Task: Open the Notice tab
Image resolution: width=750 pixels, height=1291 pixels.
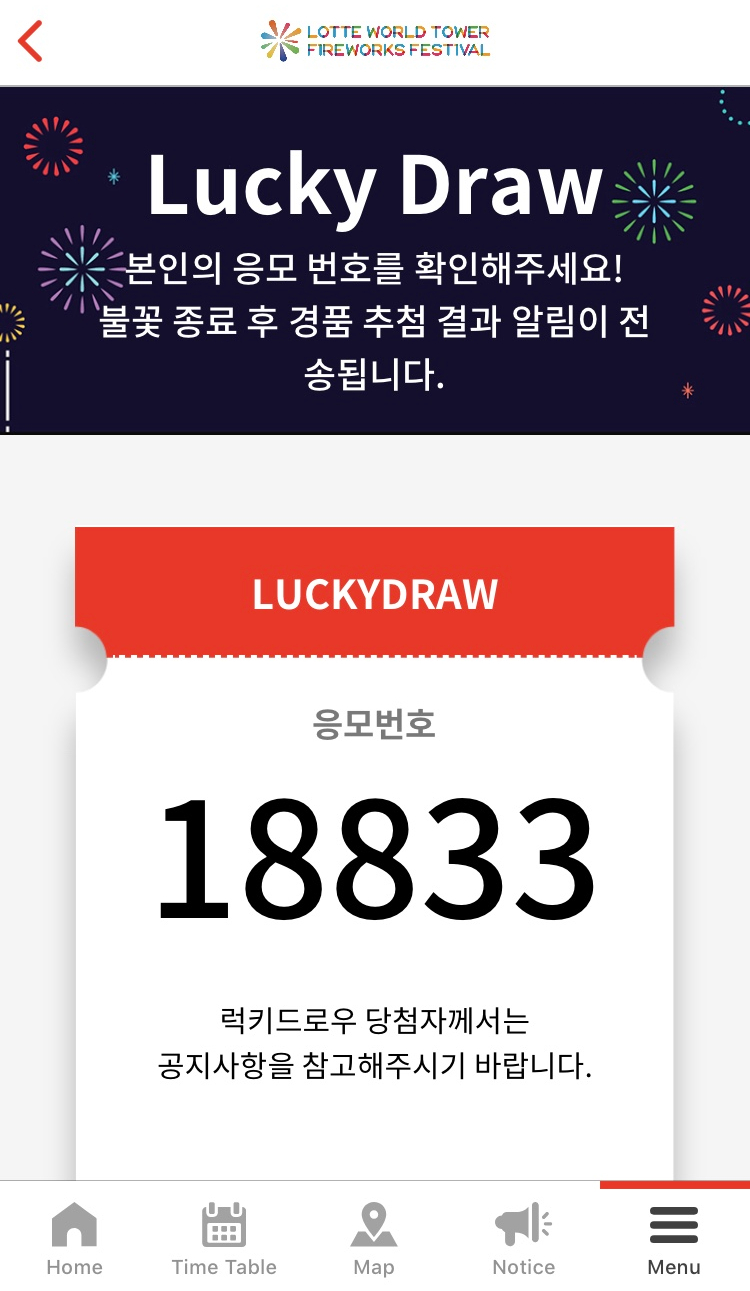Action: (x=524, y=1238)
